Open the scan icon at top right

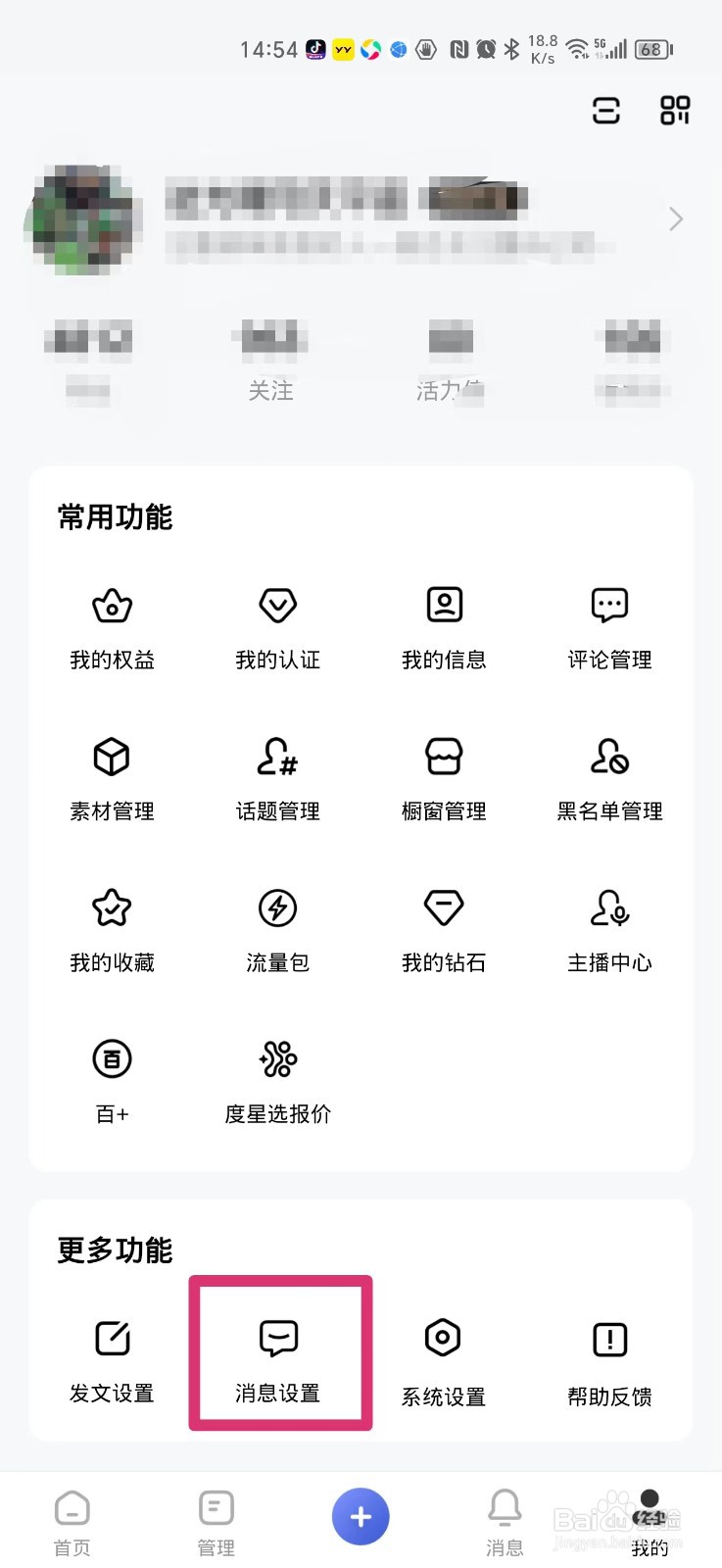[x=606, y=112]
